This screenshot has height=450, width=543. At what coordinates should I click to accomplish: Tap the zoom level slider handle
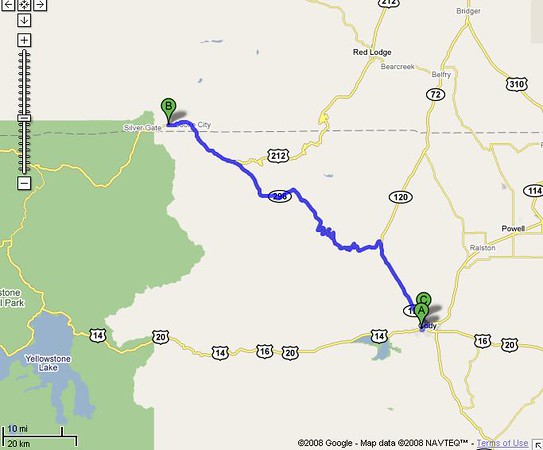pyautogui.click(x=24, y=118)
